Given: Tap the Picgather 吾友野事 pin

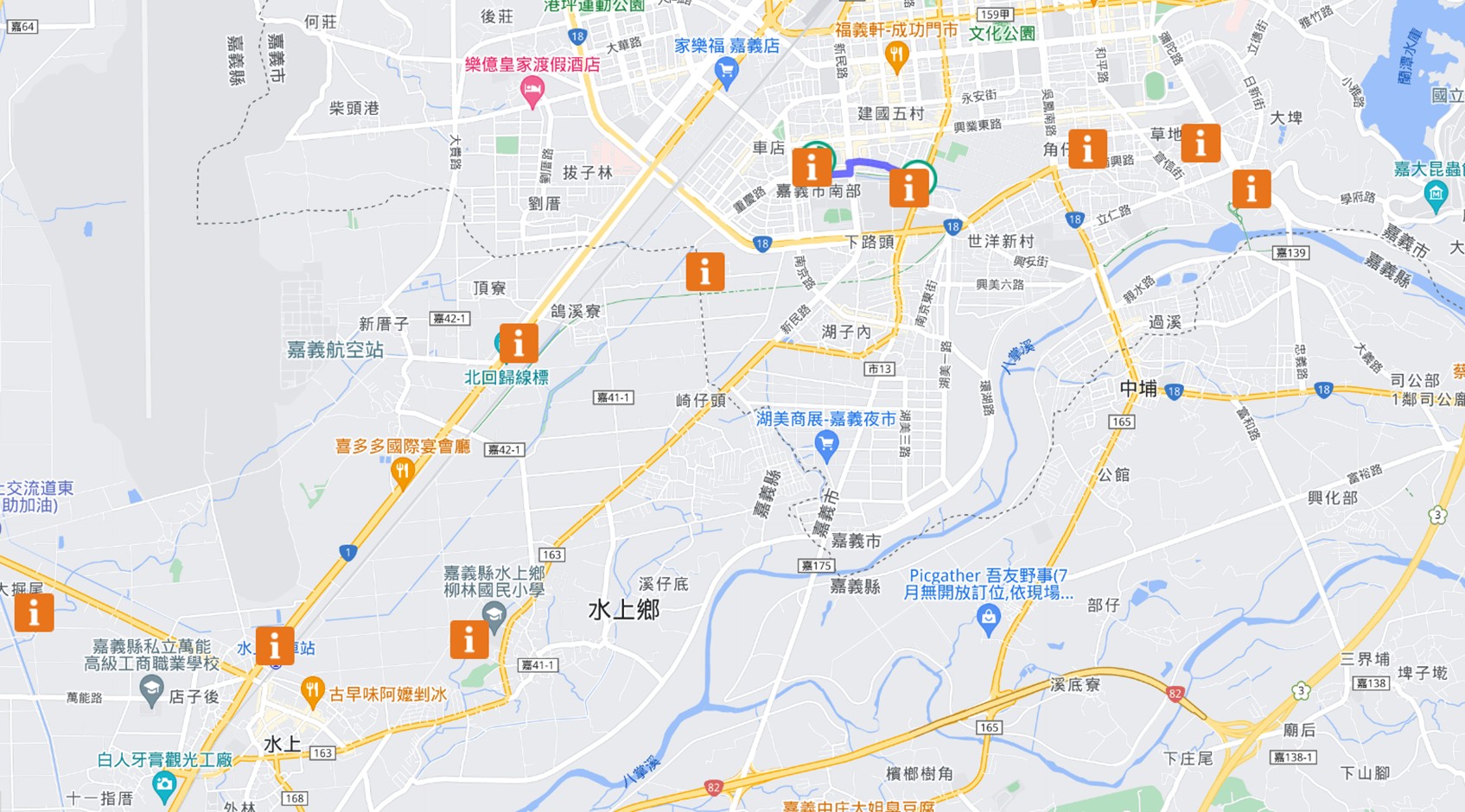Looking at the screenshot, I should tap(988, 619).
